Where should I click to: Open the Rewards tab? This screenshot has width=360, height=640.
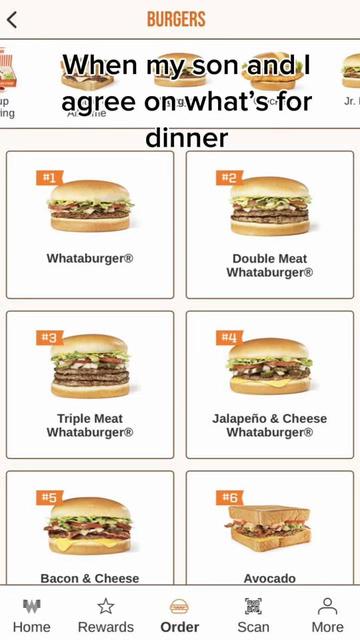coord(106,616)
